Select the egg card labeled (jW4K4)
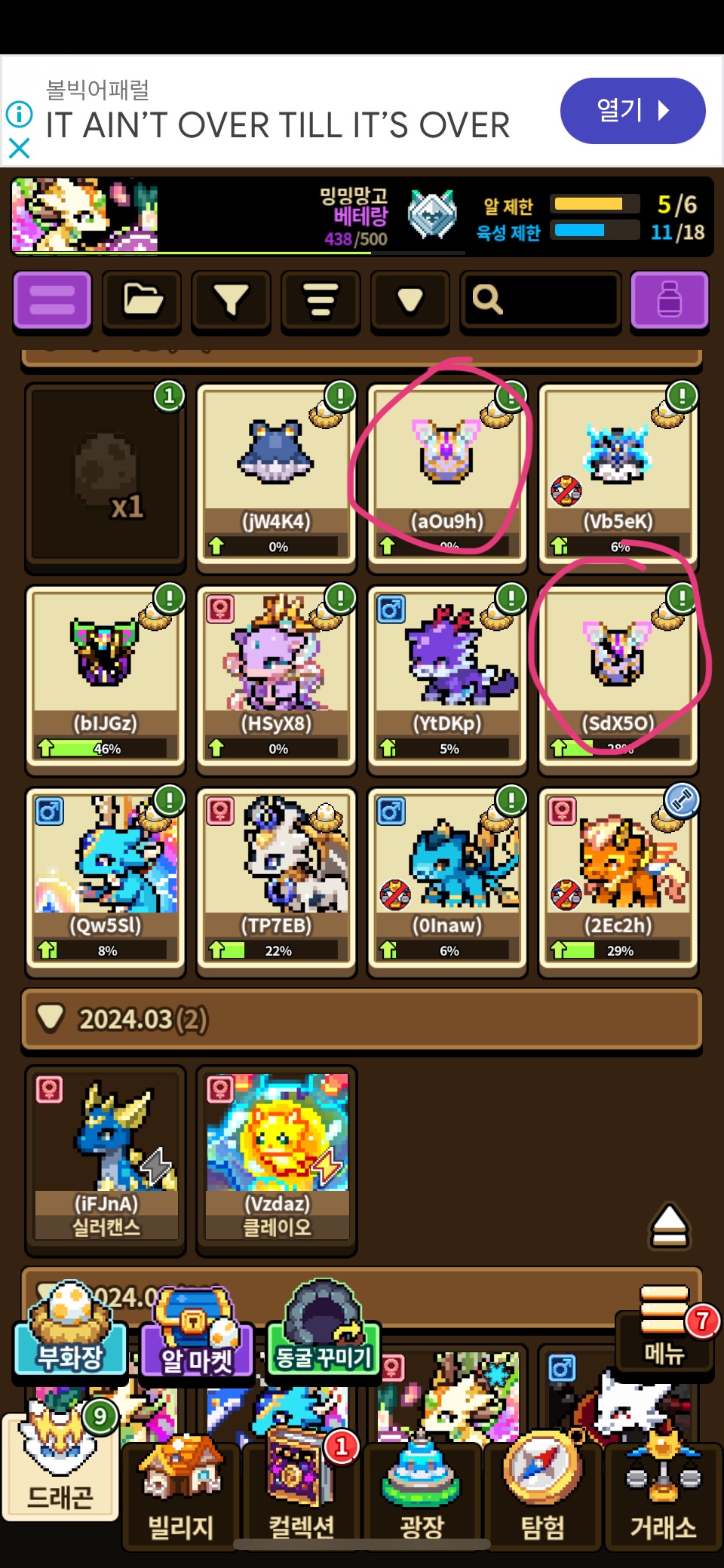This screenshot has height=1568, width=724. [x=276, y=471]
